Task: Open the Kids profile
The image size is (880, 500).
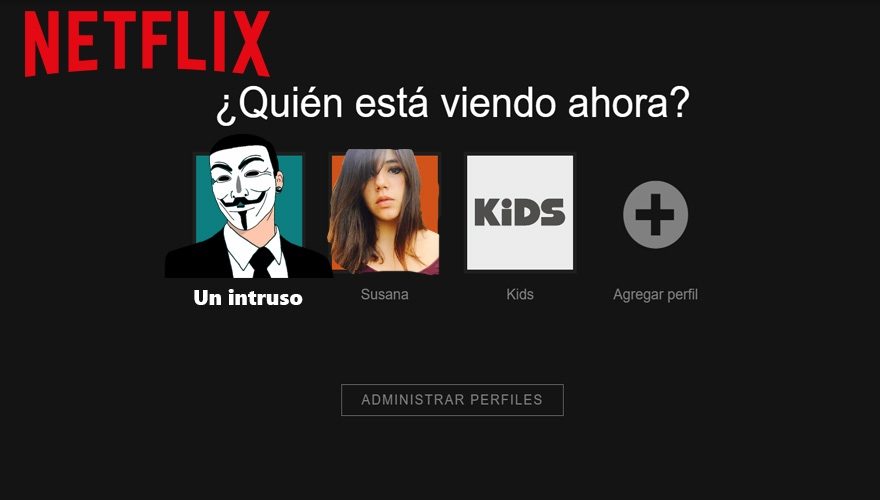Action: click(x=520, y=212)
